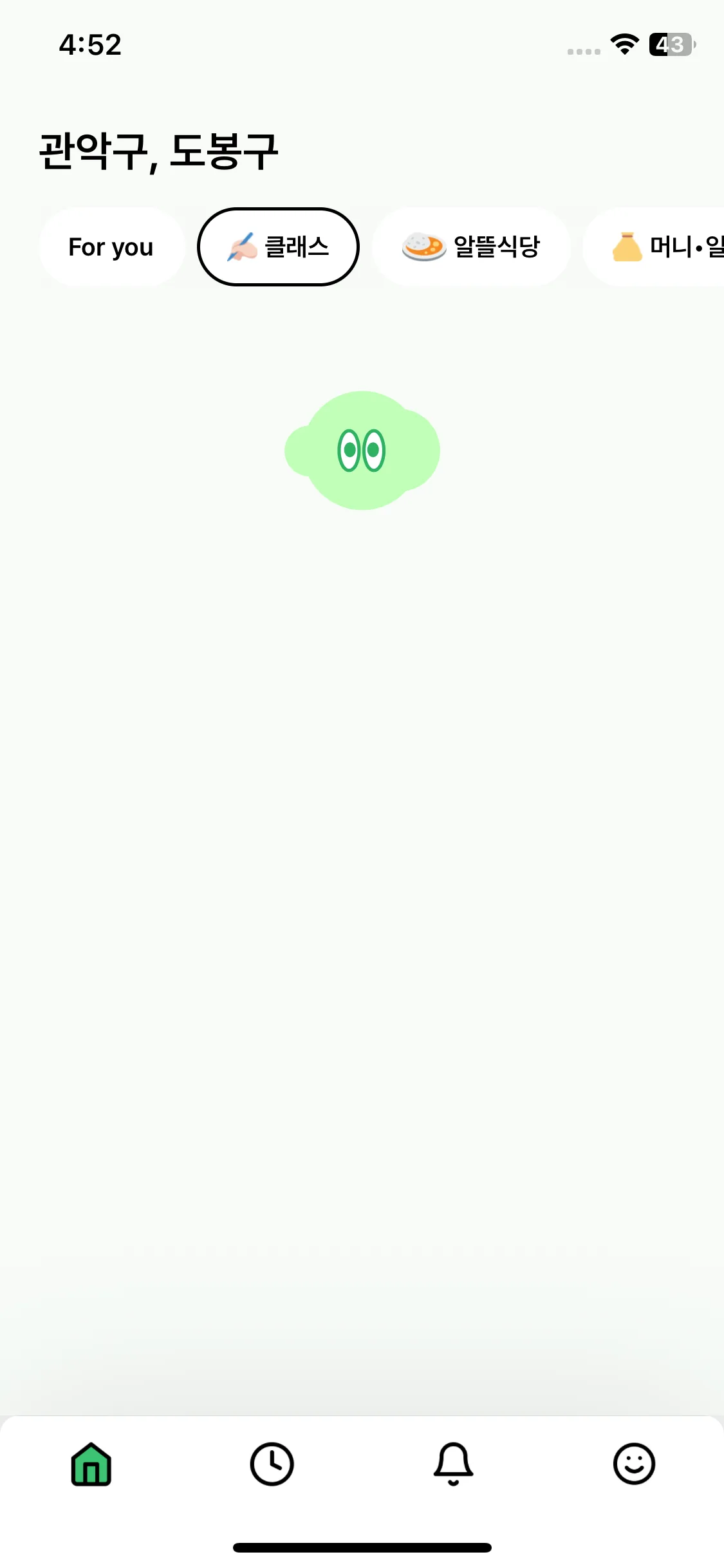This screenshot has height=1568, width=724.
Task: Tap the food plate icon on 알뜰식당 chip
Action: (x=424, y=246)
